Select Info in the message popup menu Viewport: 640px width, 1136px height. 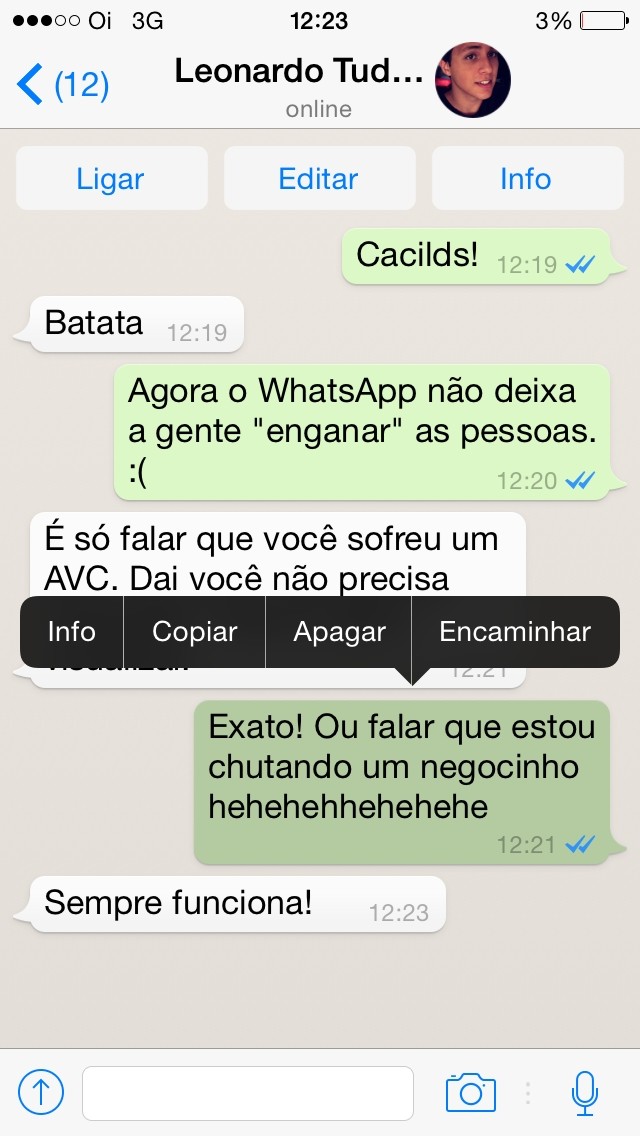(72, 632)
